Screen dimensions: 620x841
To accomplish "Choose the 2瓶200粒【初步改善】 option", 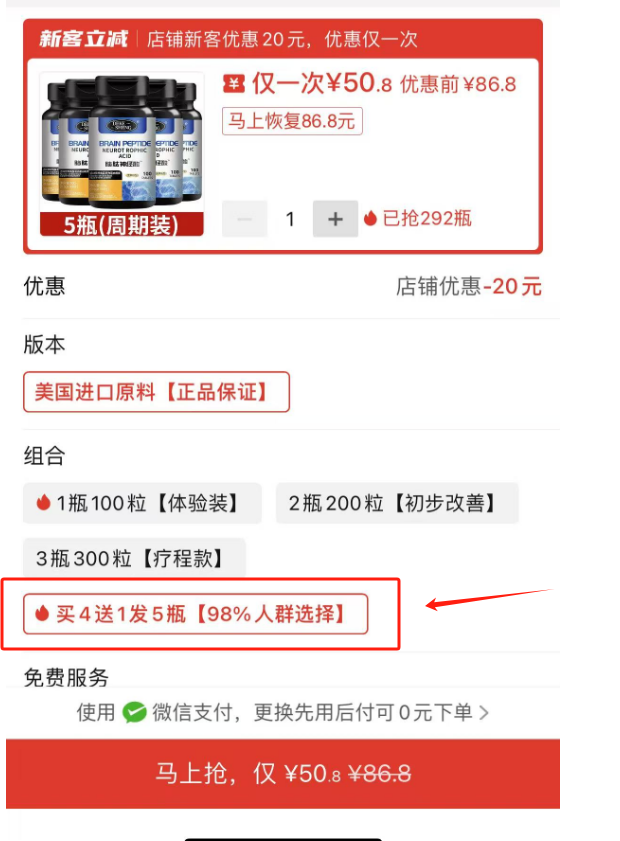I will coord(397,503).
